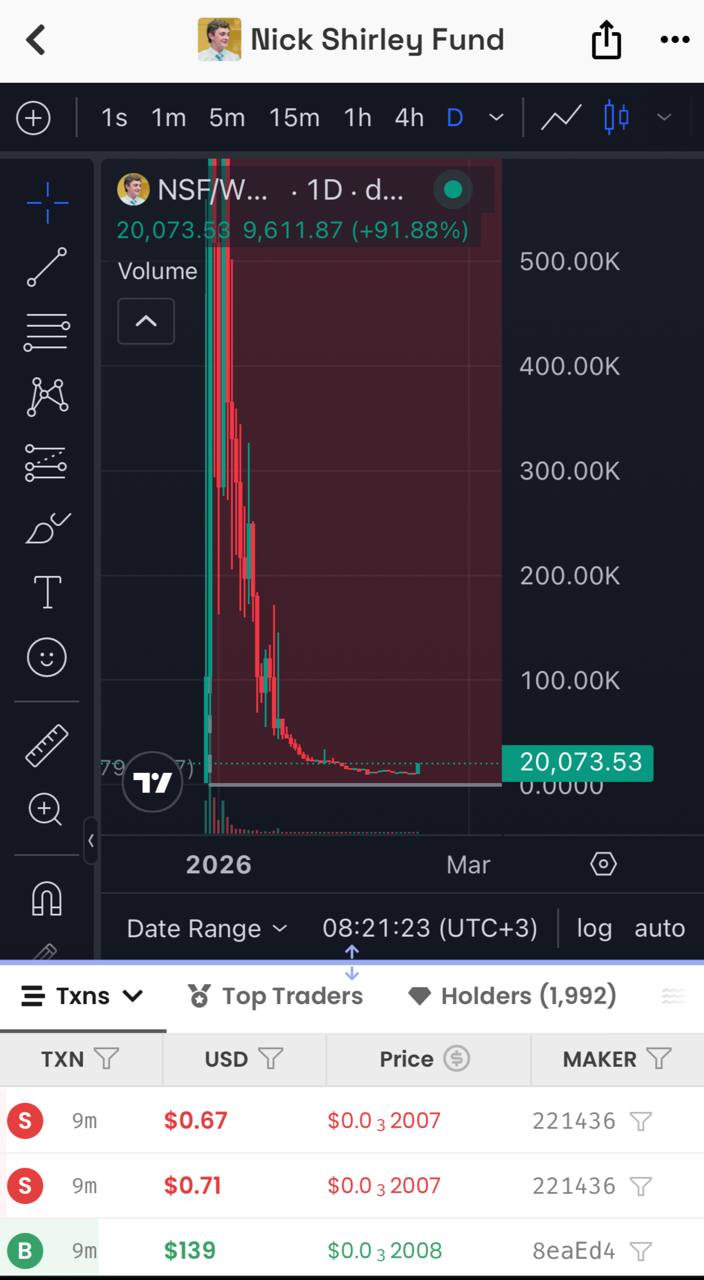Pick the trend line drawing tool
The width and height of the screenshot is (704, 1280).
[x=47, y=267]
